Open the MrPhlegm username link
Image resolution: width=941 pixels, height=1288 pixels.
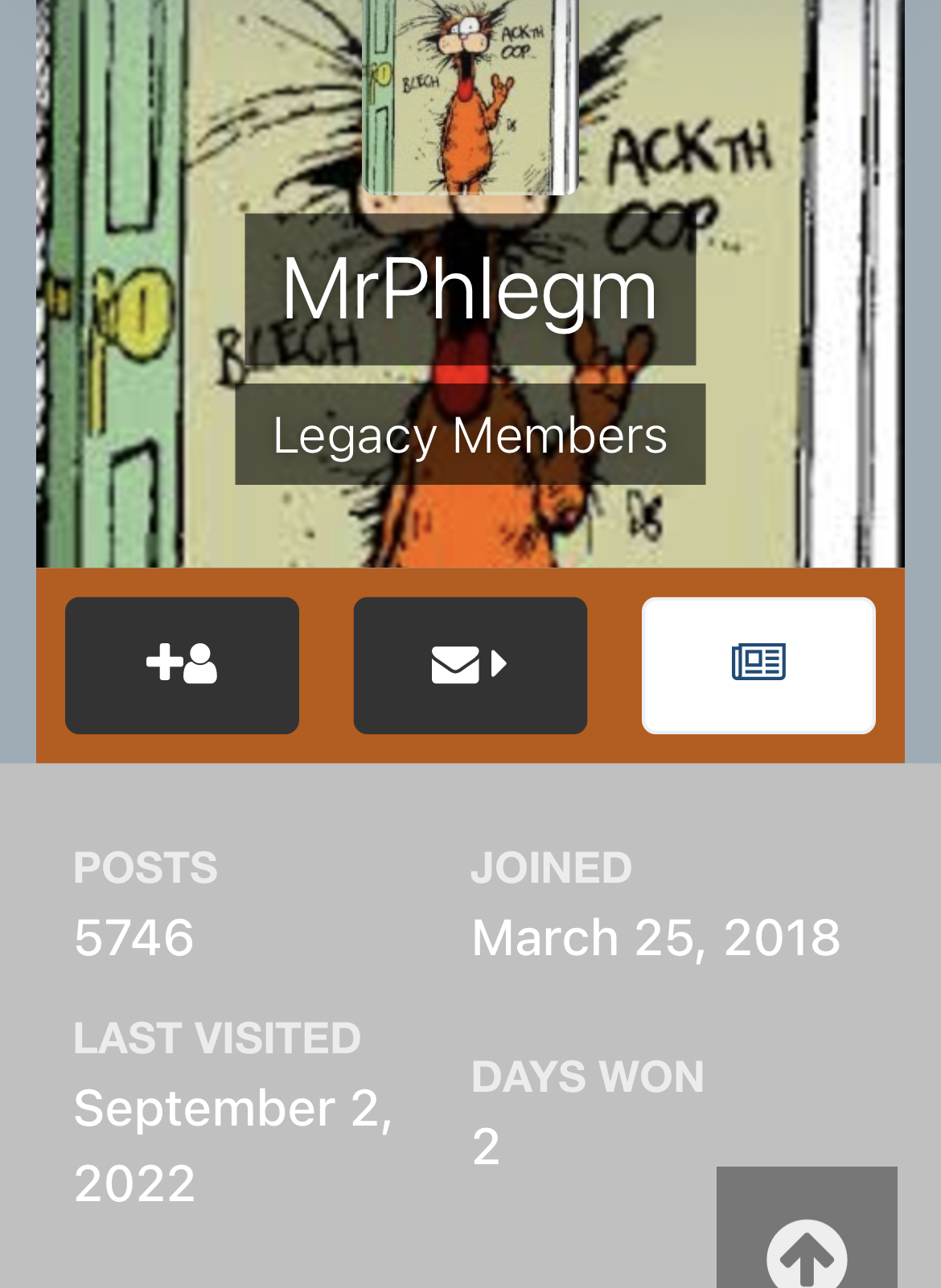click(x=470, y=289)
